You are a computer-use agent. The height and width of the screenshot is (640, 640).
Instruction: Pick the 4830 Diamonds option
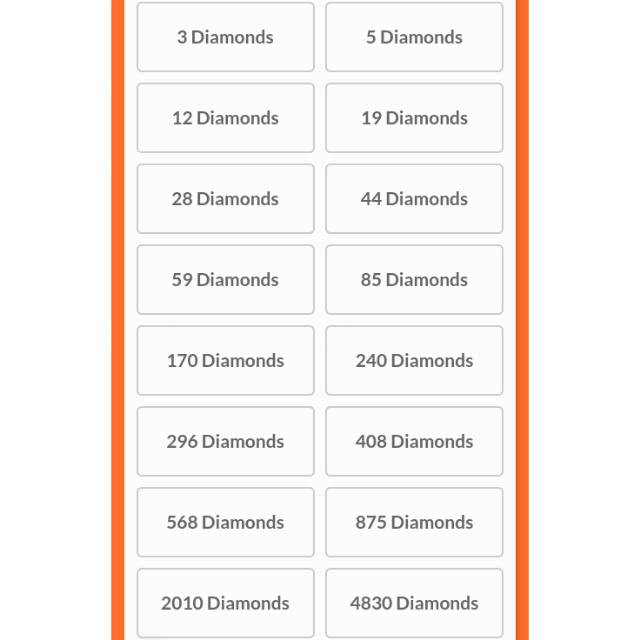coord(414,603)
